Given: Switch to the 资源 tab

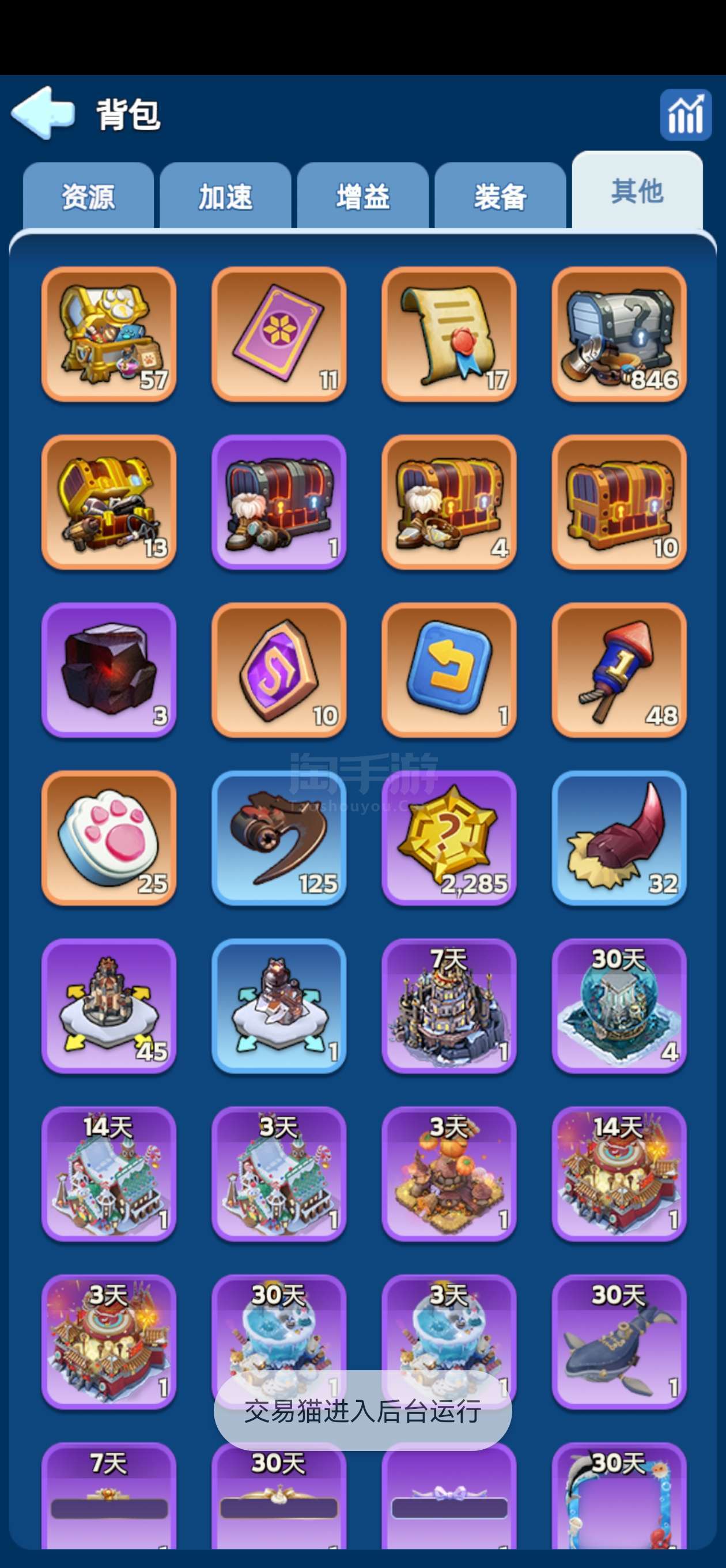Looking at the screenshot, I should (88, 197).
